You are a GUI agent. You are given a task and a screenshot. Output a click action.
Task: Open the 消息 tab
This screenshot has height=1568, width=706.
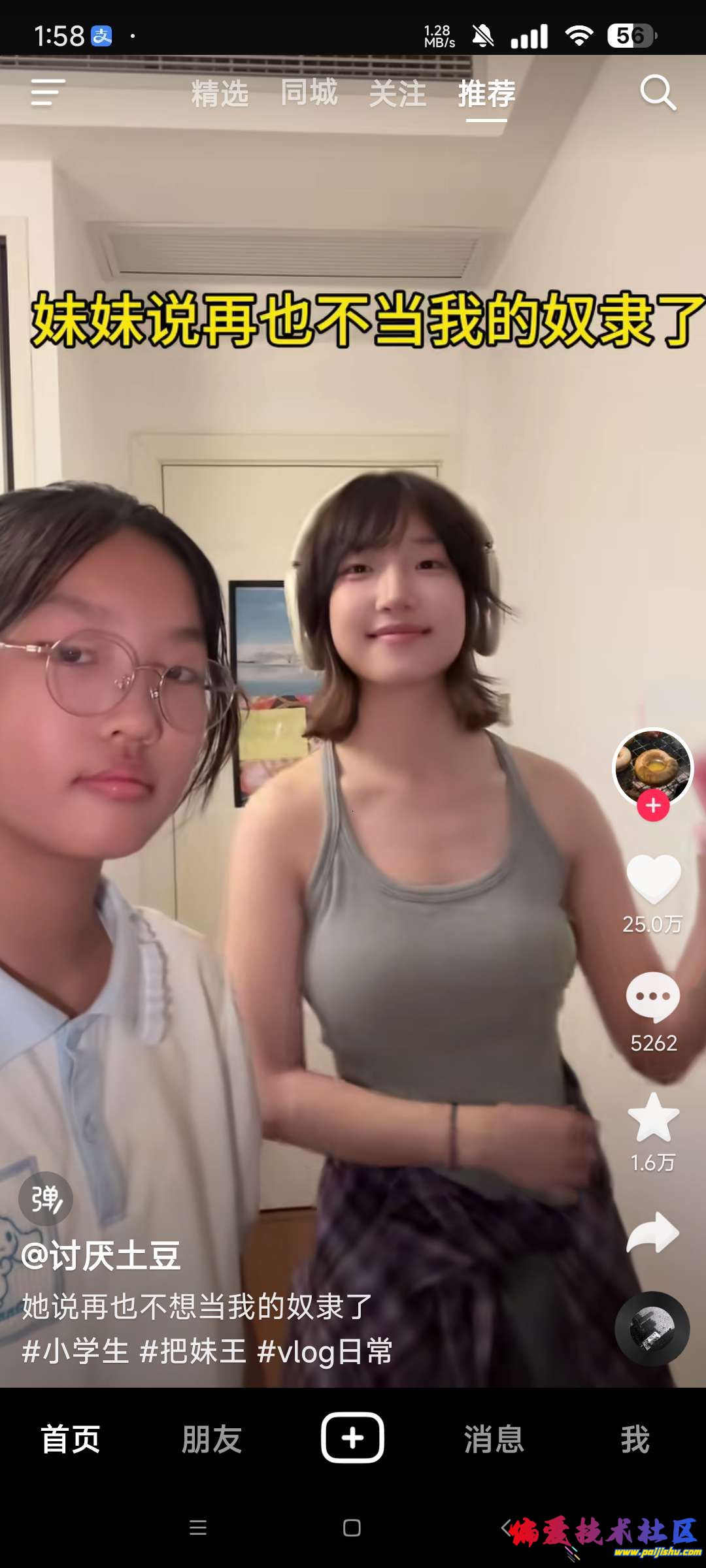click(494, 1439)
